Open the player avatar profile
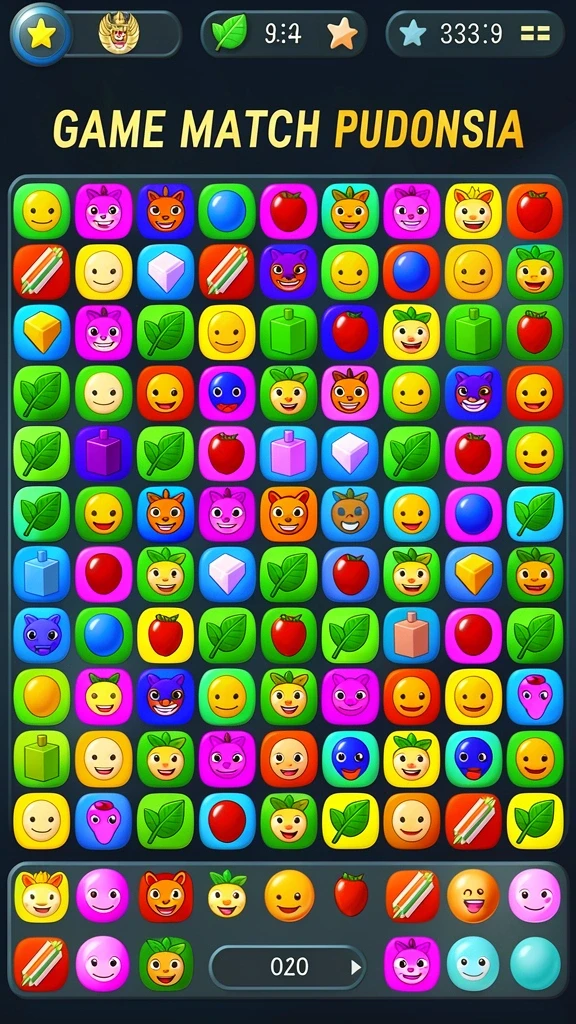Viewport: 576px width, 1024px height. pyautogui.click(x=119, y=33)
